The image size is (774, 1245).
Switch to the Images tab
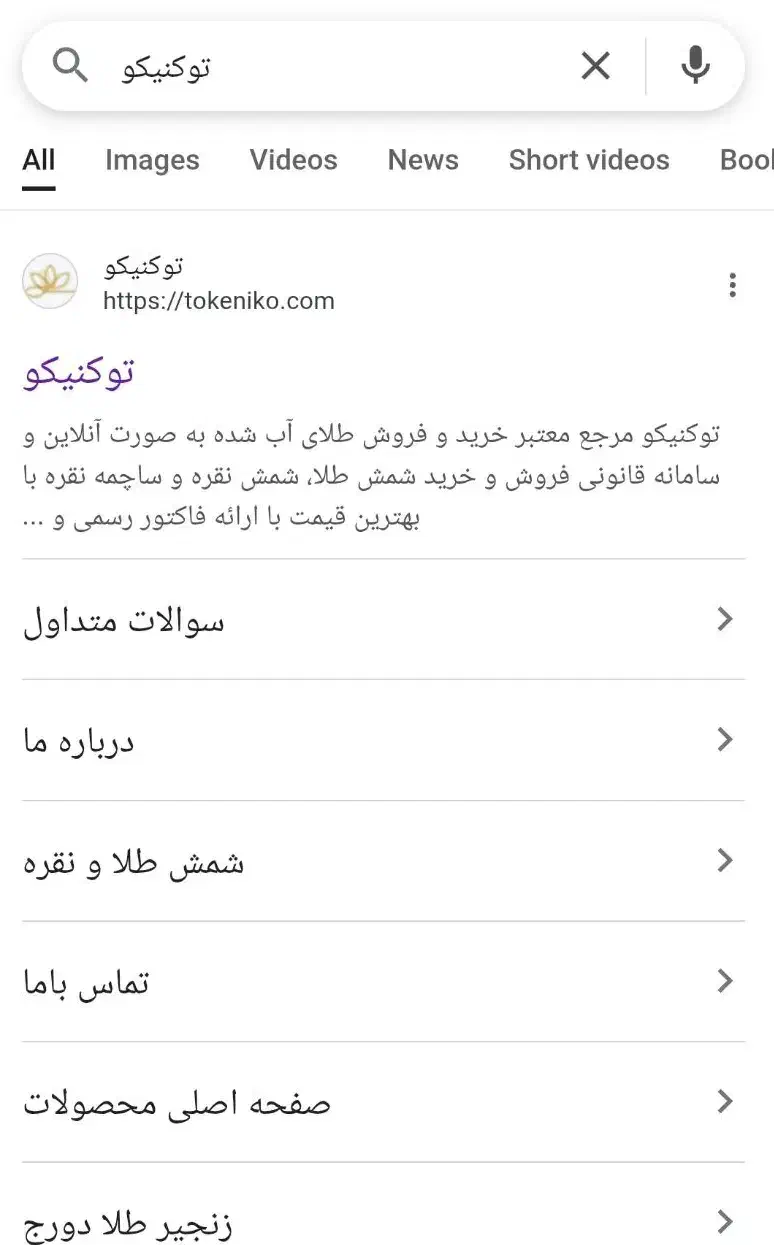tap(151, 160)
